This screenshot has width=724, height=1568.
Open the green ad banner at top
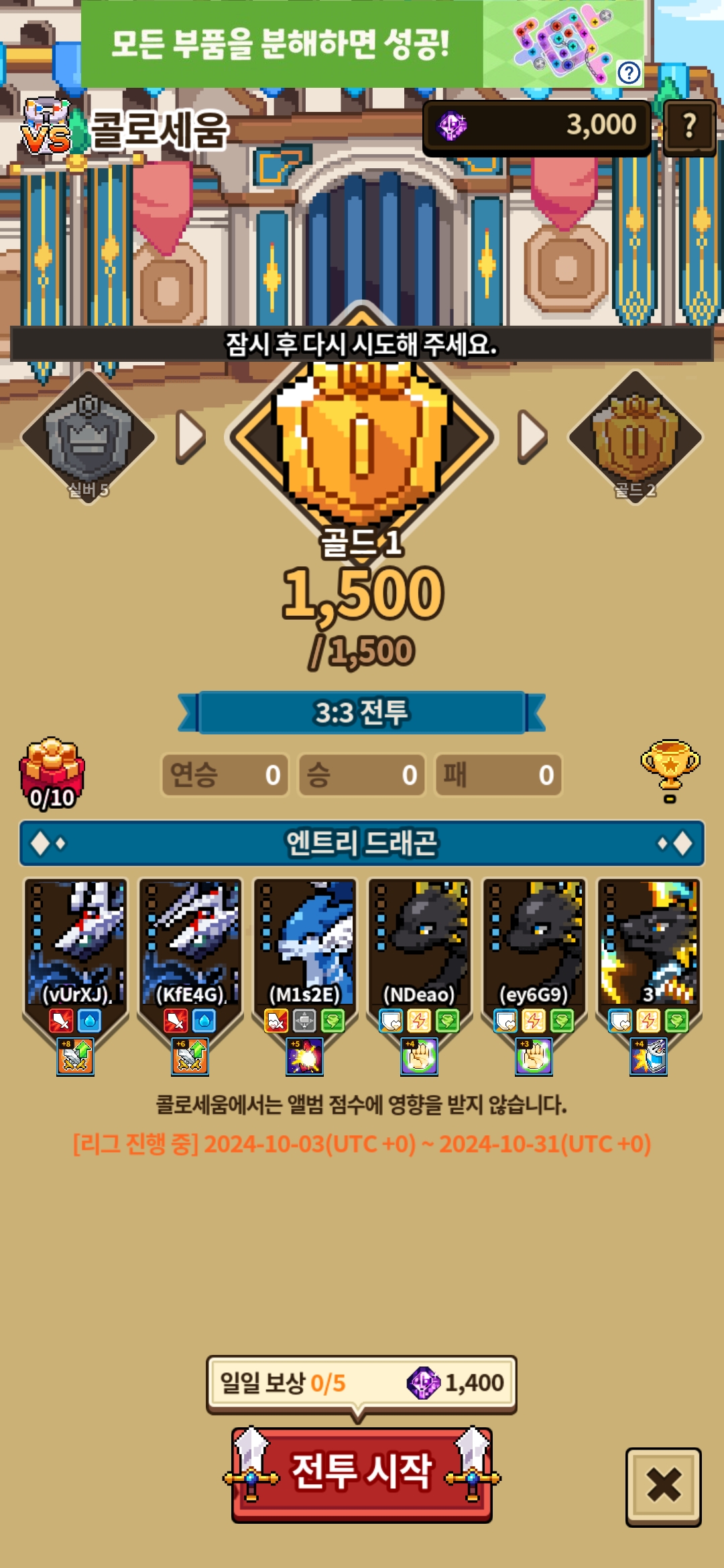[362, 44]
